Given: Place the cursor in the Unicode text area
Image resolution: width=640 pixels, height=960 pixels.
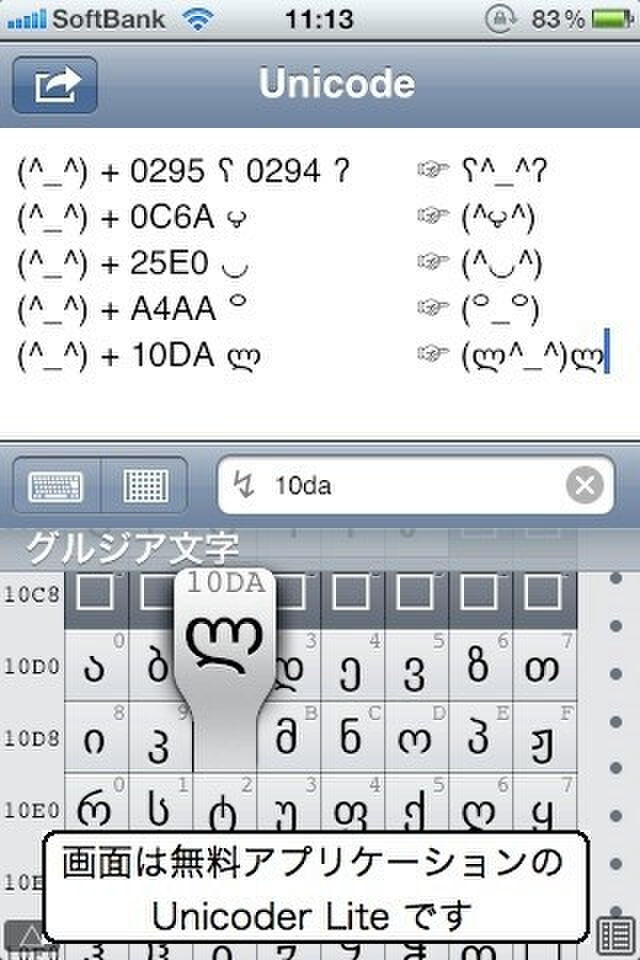Looking at the screenshot, I should tap(320, 400).
